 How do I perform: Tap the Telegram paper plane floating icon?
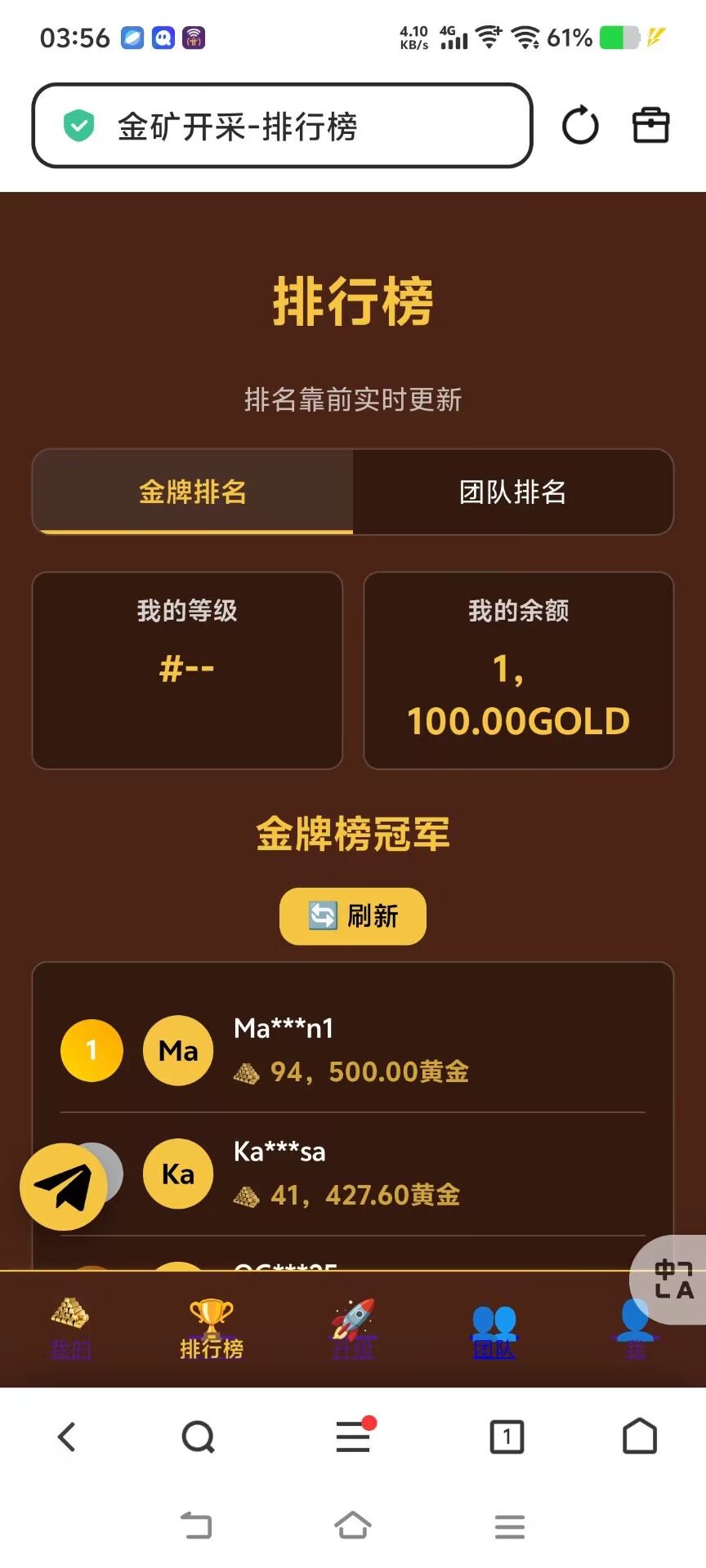(65, 1186)
